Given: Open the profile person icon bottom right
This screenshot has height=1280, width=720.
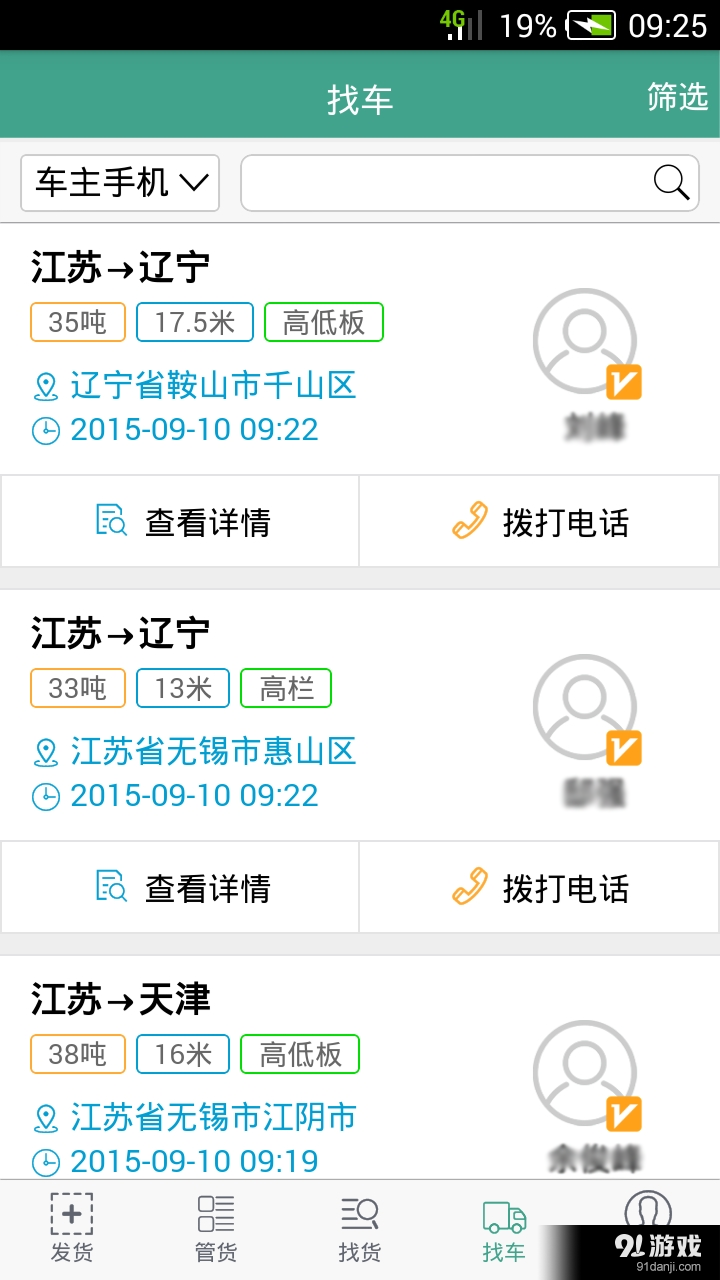Looking at the screenshot, I should 648,1213.
